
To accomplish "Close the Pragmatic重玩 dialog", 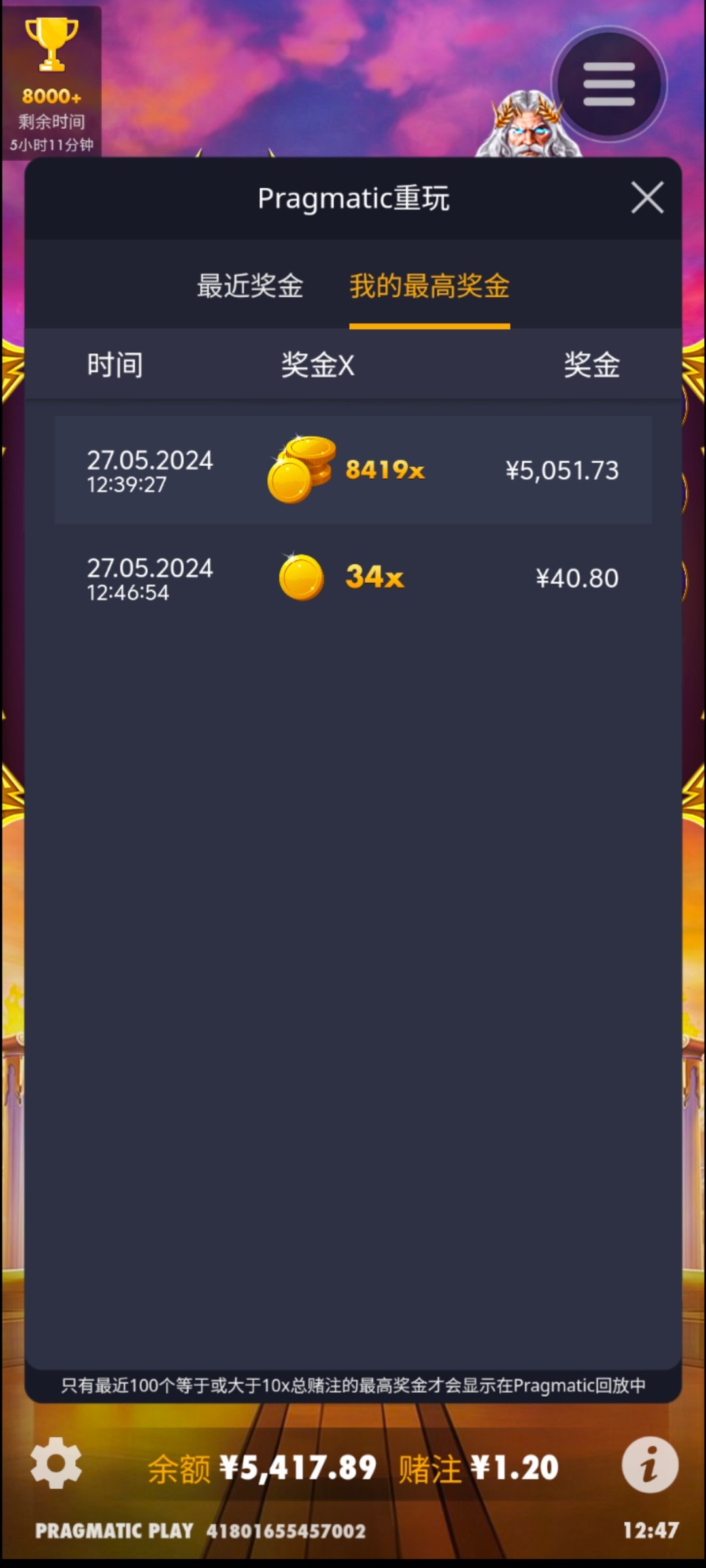I will coord(647,197).
